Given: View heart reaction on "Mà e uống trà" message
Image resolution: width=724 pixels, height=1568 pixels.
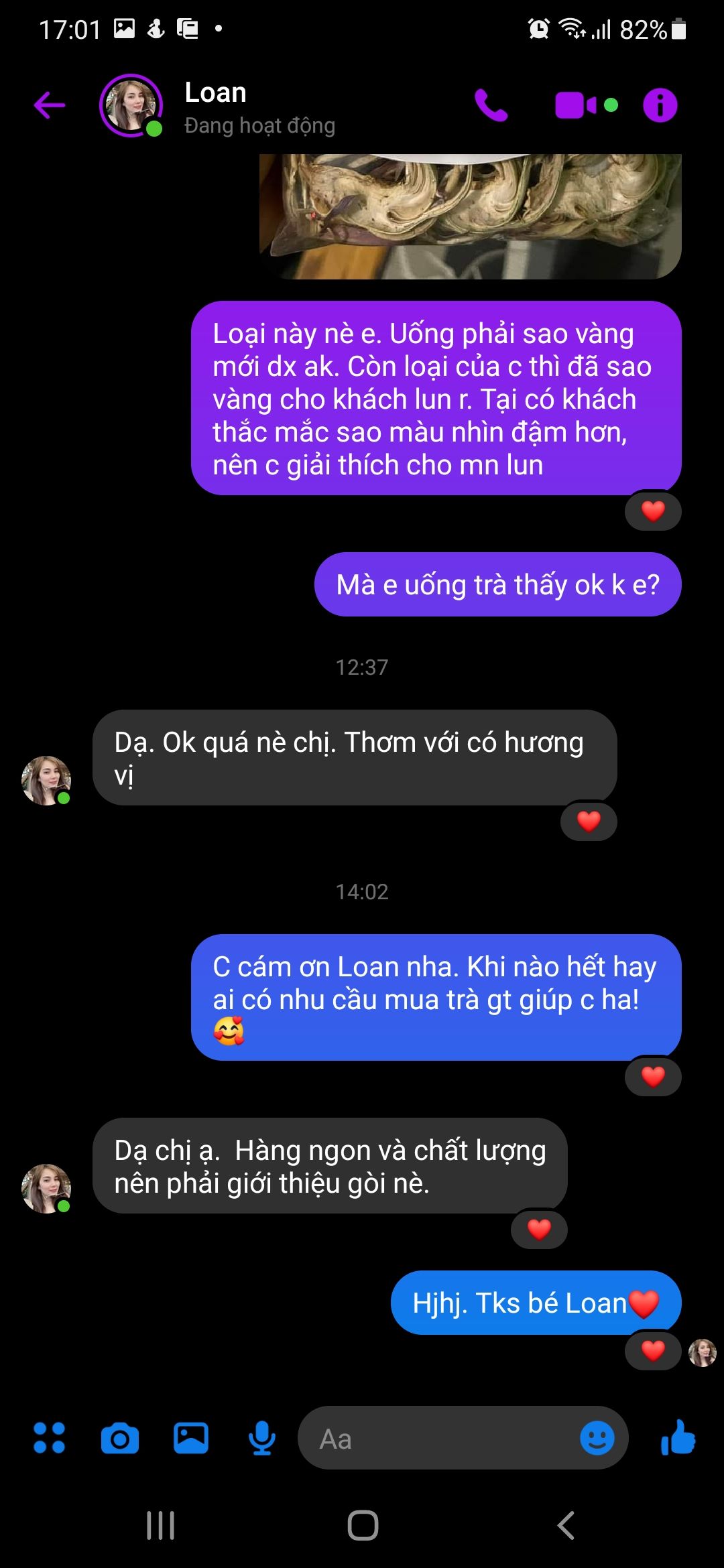Looking at the screenshot, I should point(653,511).
